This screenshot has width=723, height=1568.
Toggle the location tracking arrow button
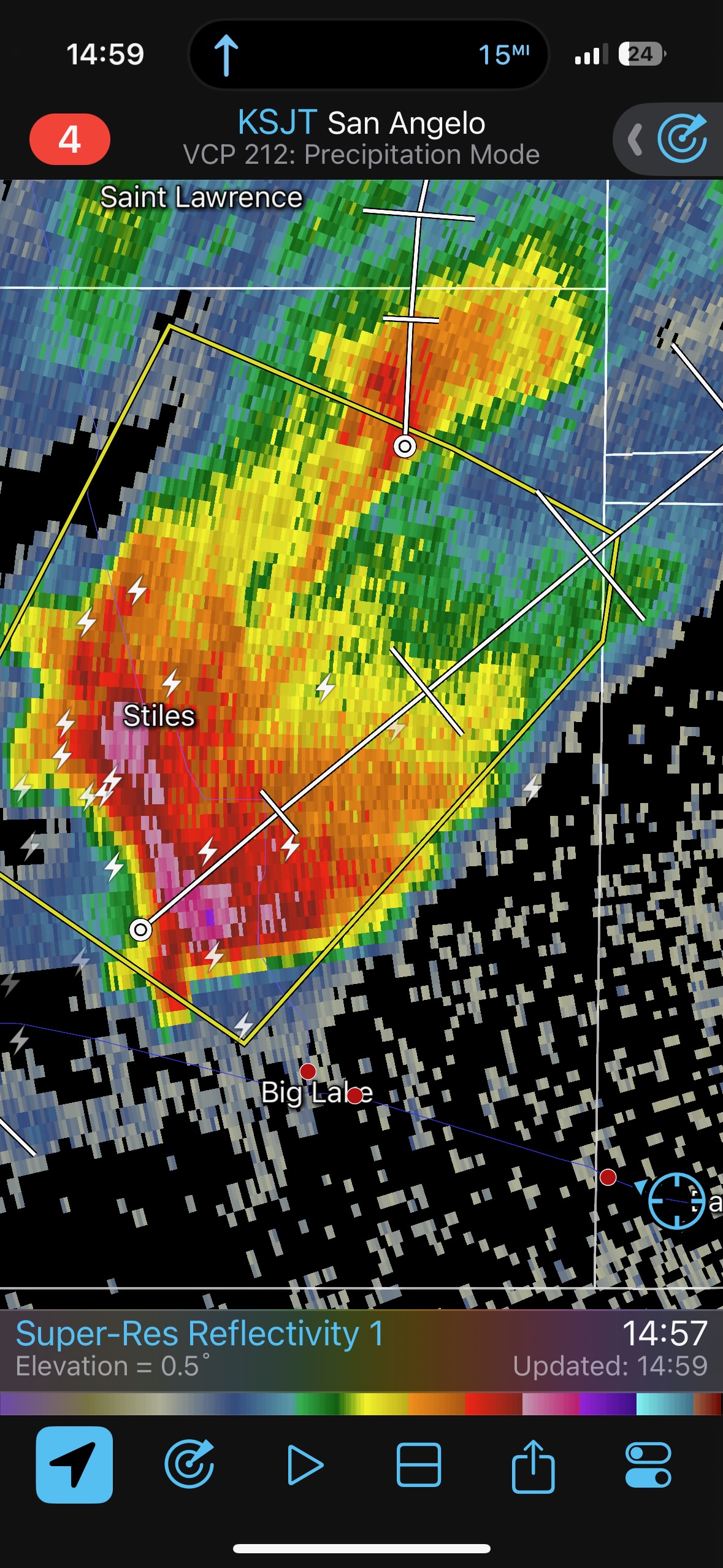(x=74, y=1465)
